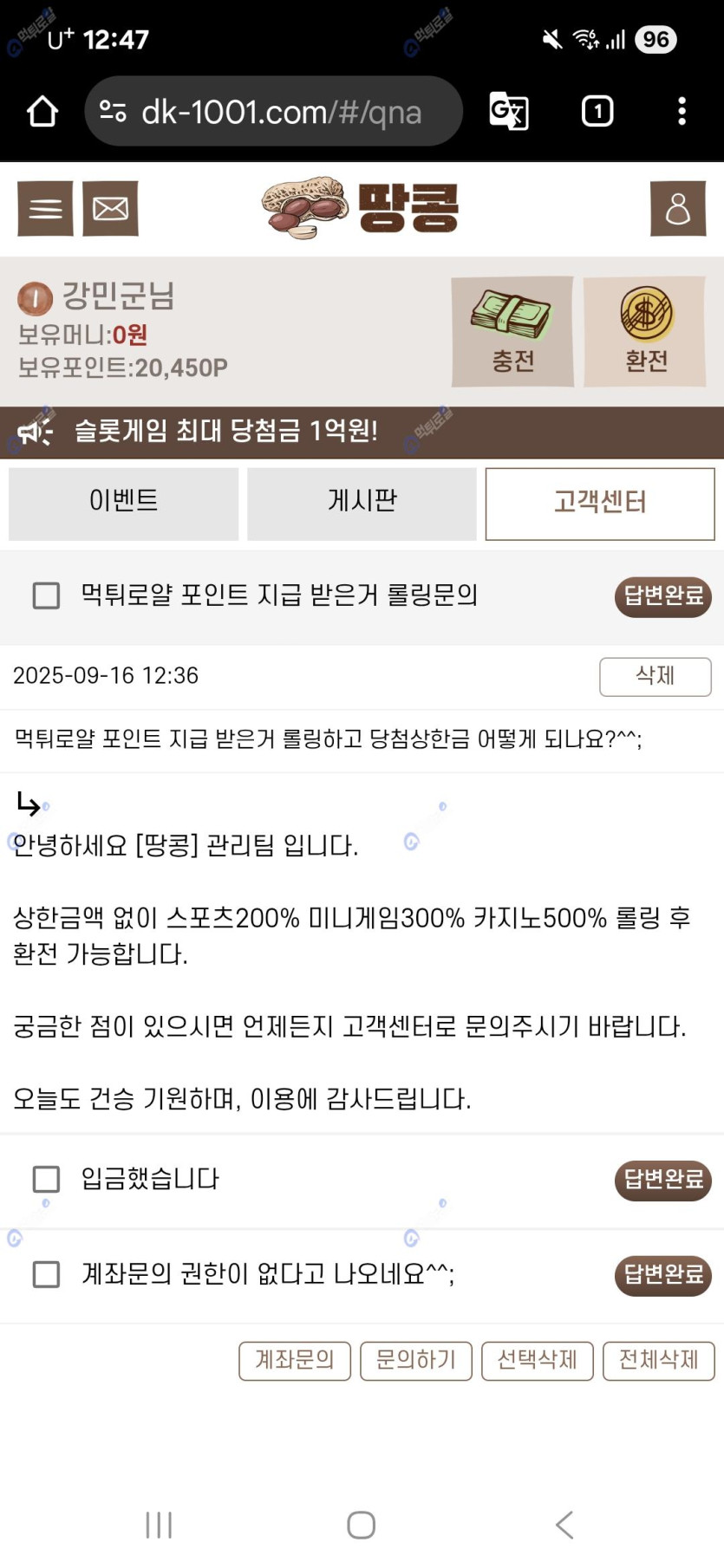
Task: Write a new inquiry via 문의하기
Action: click(416, 1360)
